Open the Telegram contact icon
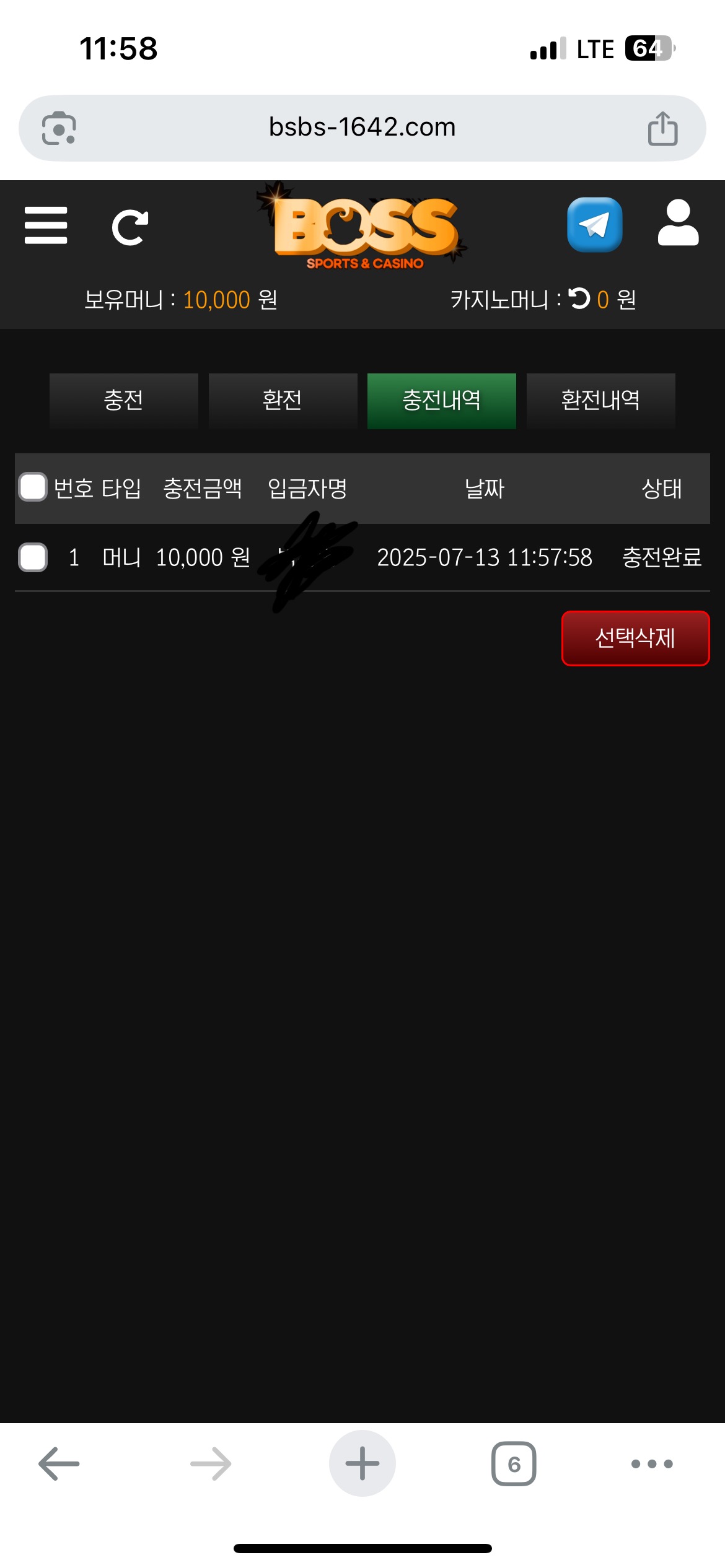 pyautogui.click(x=594, y=225)
